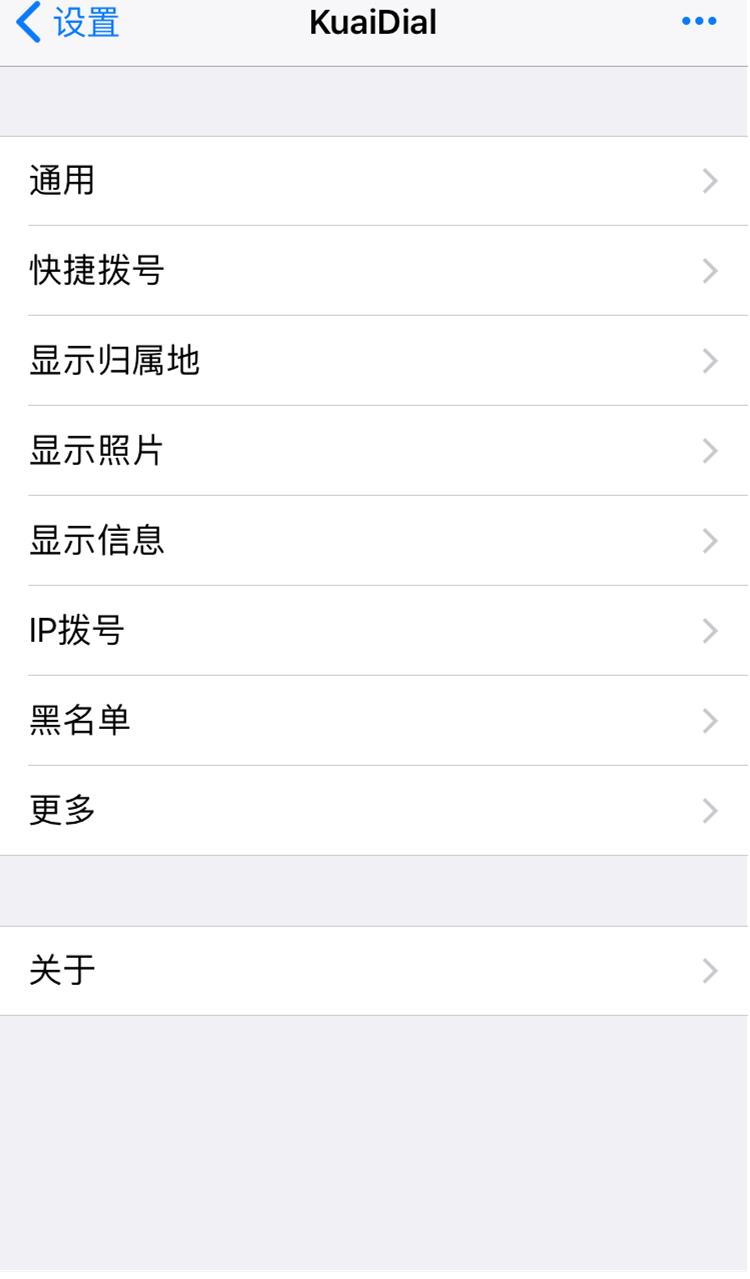Tap the 更多 row chevron arrow
Viewport: 750px width, 1279px height.
pyautogui.click(x=710, y=811)
